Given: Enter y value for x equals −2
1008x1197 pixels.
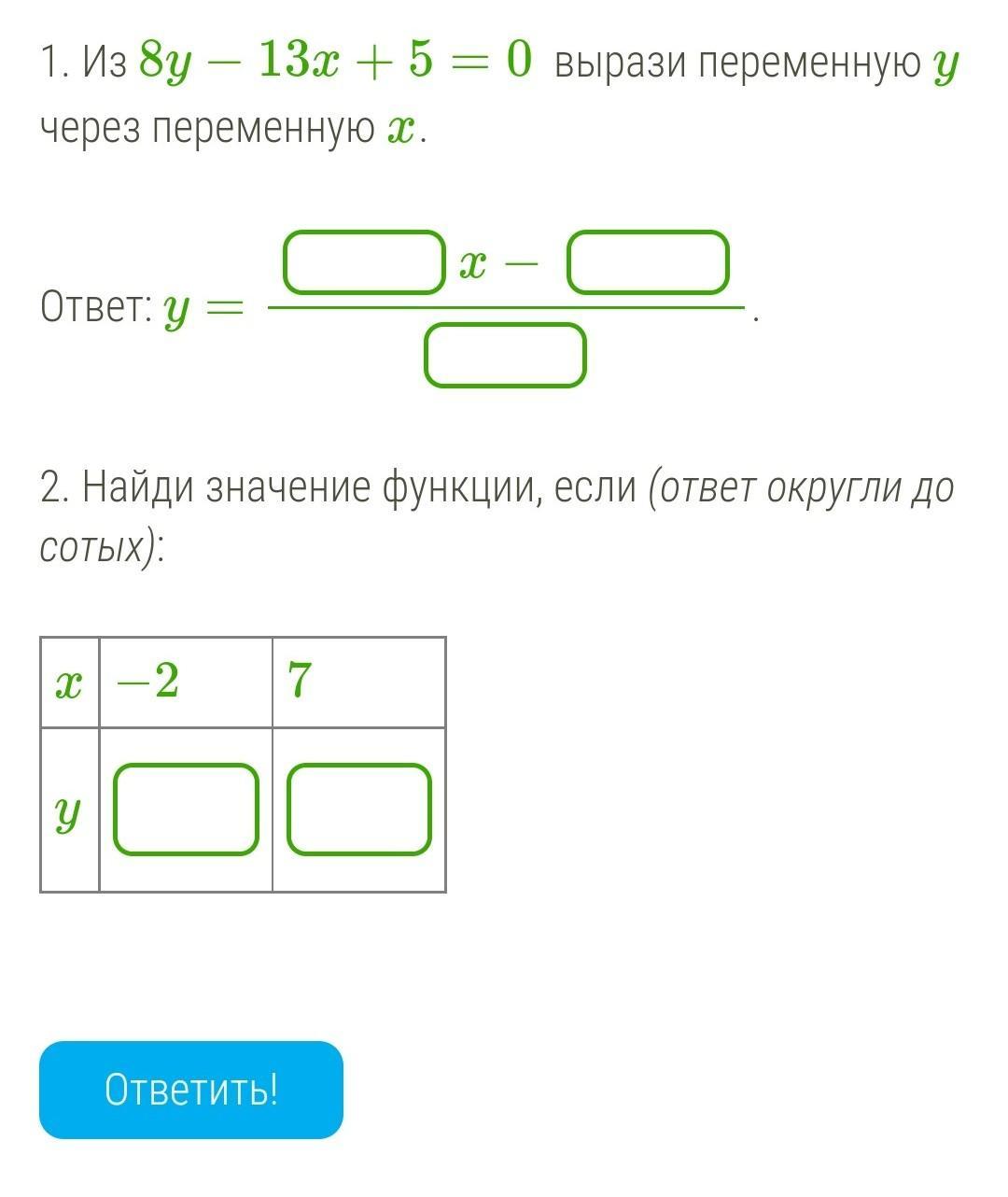Looking at the screenshot, I should tap(186, 810).
